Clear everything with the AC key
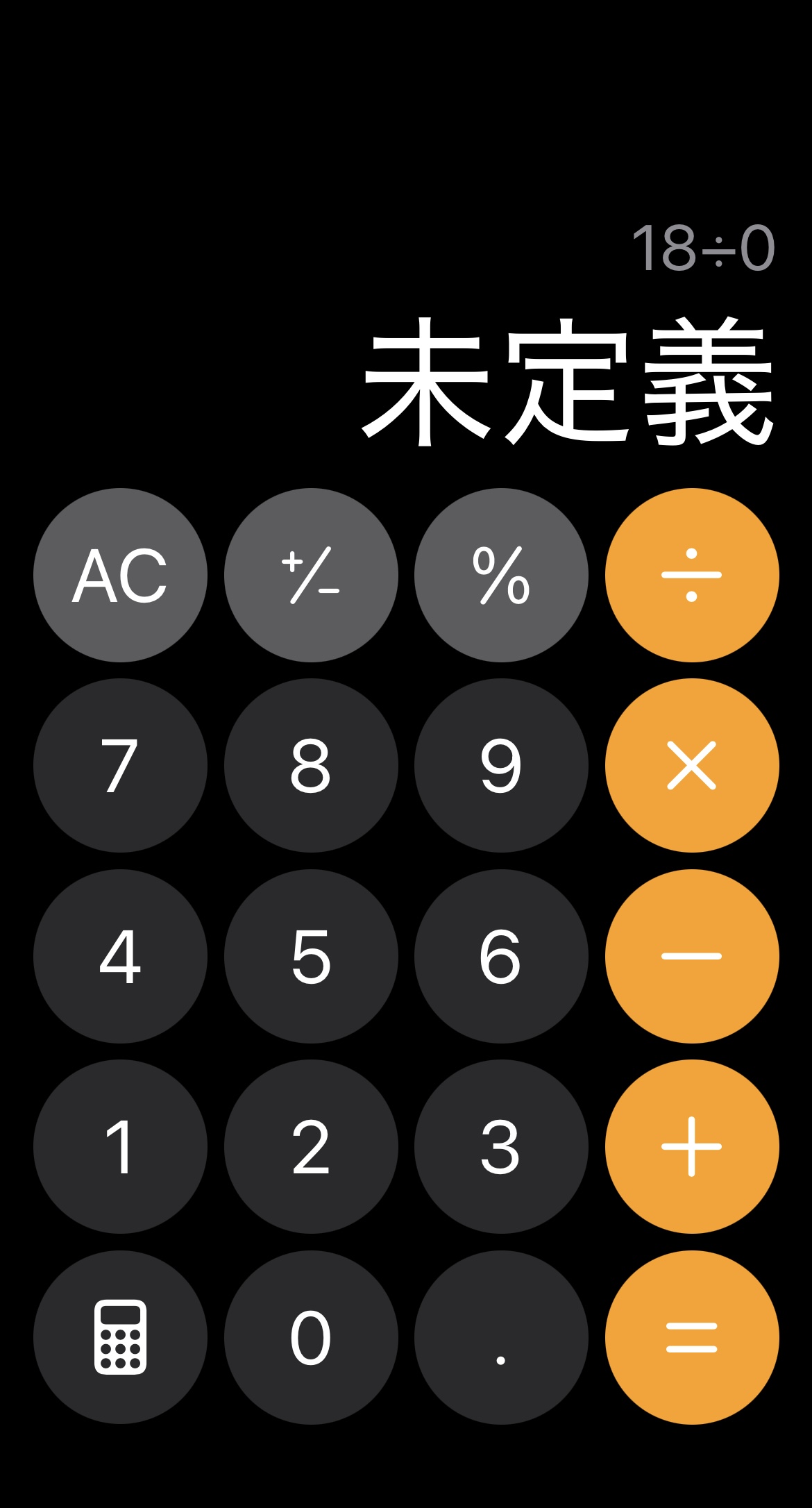The height and width of the screenshot is (1508, 812). [x=120, y=575]
